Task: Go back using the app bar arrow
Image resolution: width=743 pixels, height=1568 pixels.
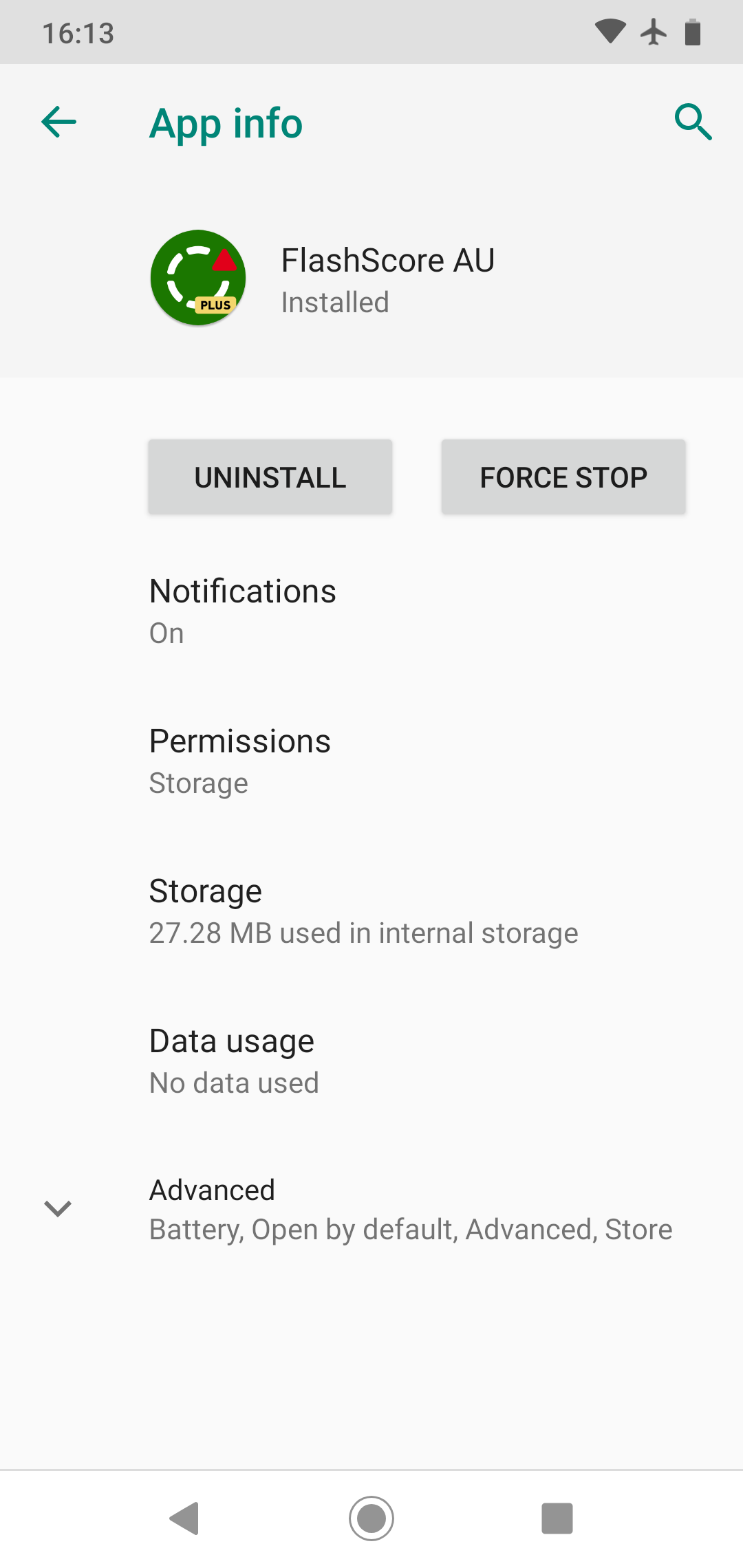Action: point(59,122)
